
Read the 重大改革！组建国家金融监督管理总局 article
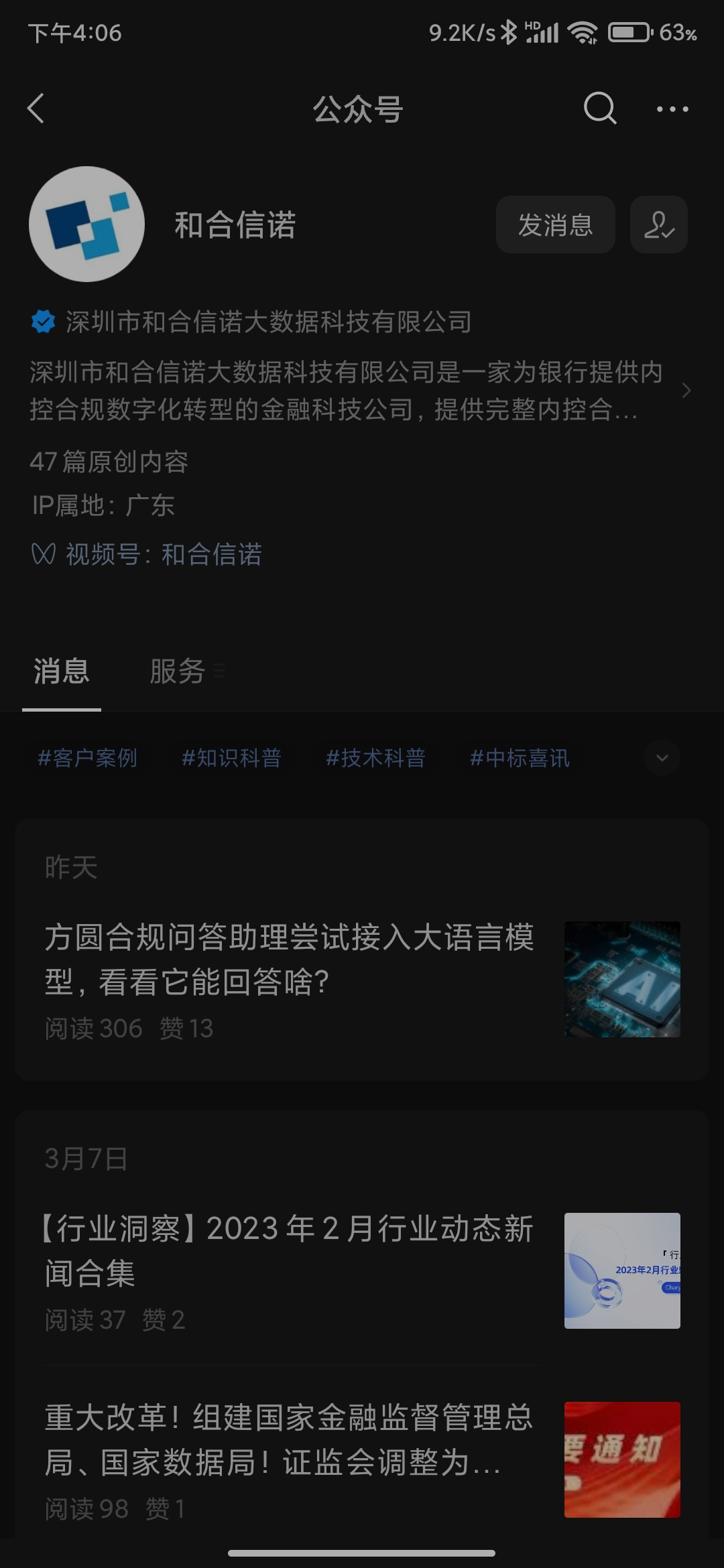click(x=290, y=1439)
